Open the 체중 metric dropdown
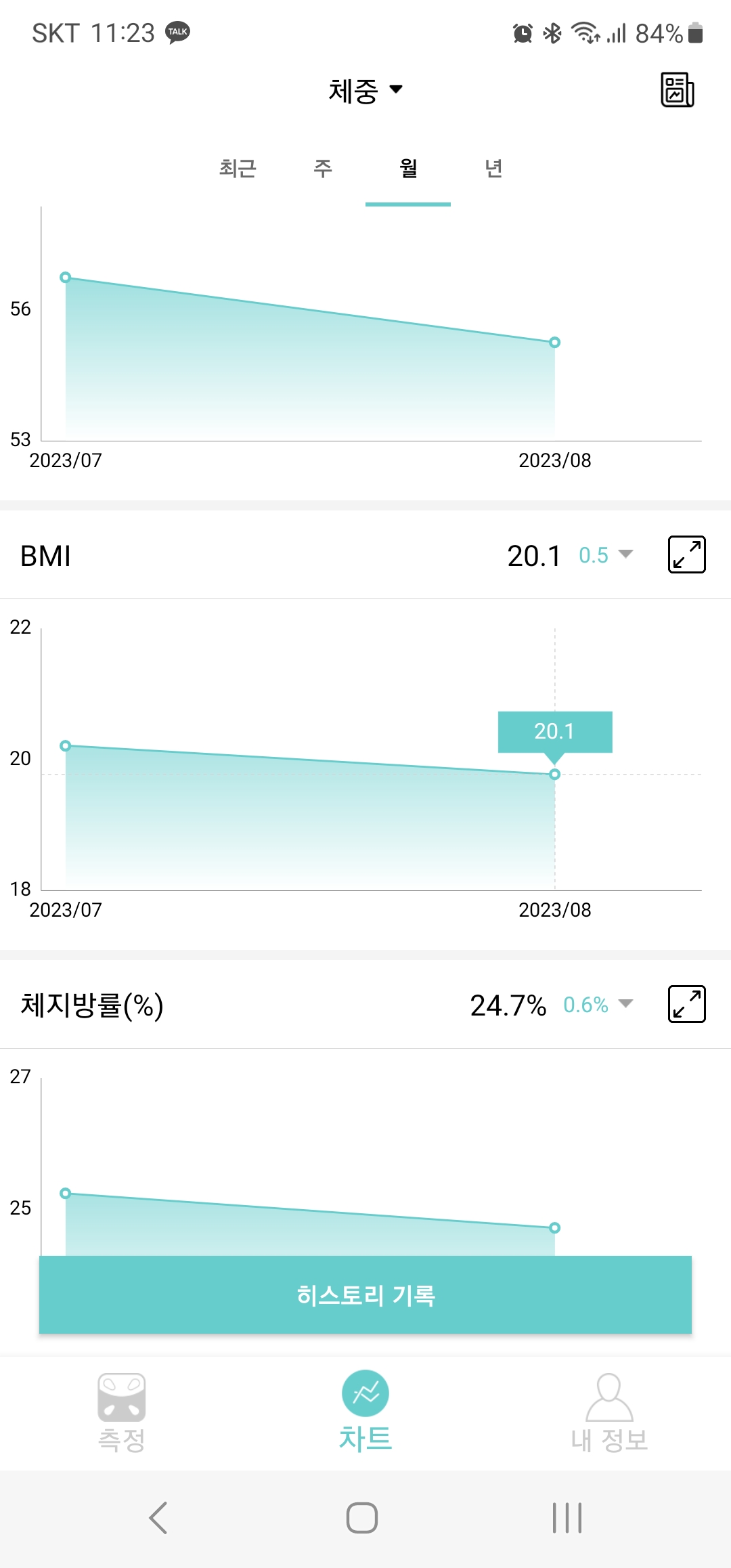The width and height of the screenshot is (731, 1568). 365,90
